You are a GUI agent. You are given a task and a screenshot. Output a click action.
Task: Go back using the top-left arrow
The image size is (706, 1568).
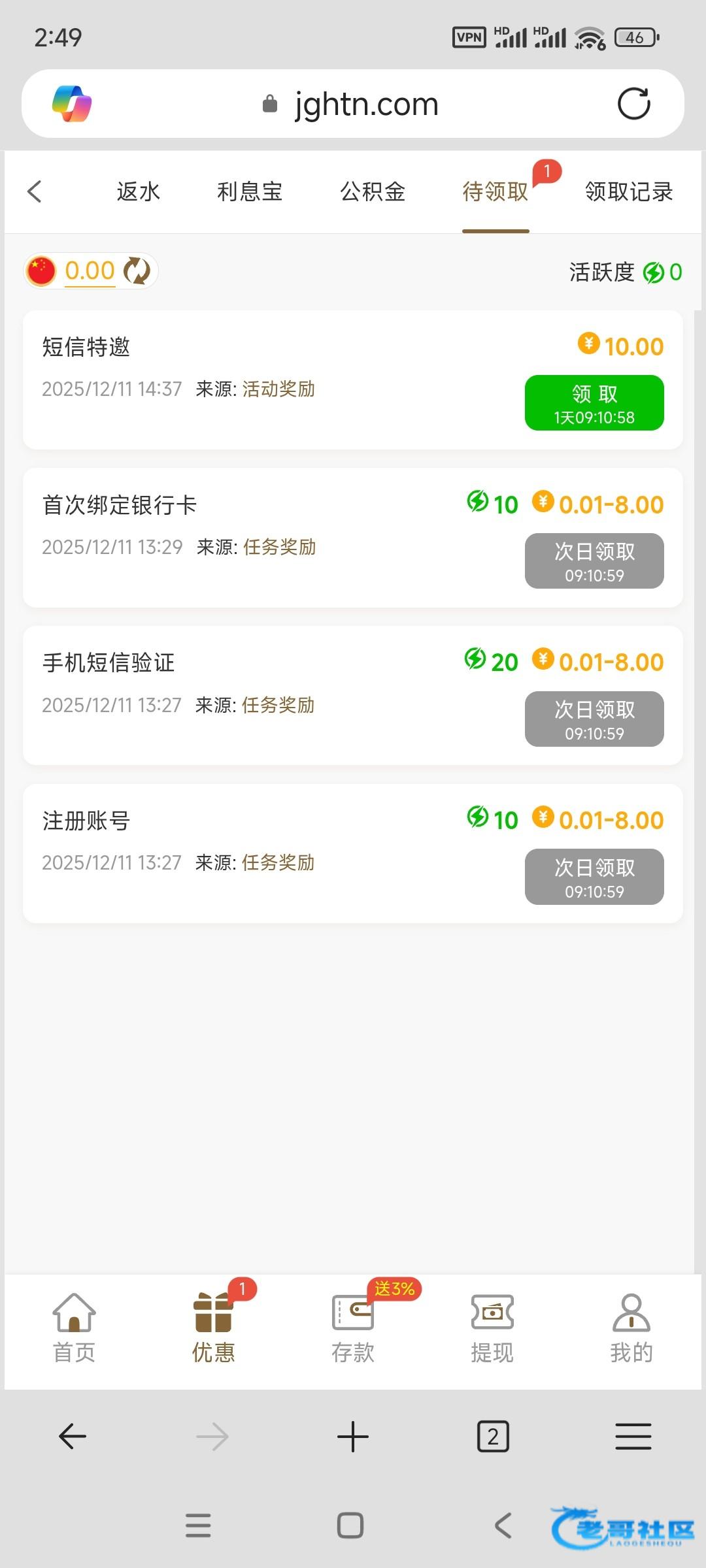[x=35, y=191]
